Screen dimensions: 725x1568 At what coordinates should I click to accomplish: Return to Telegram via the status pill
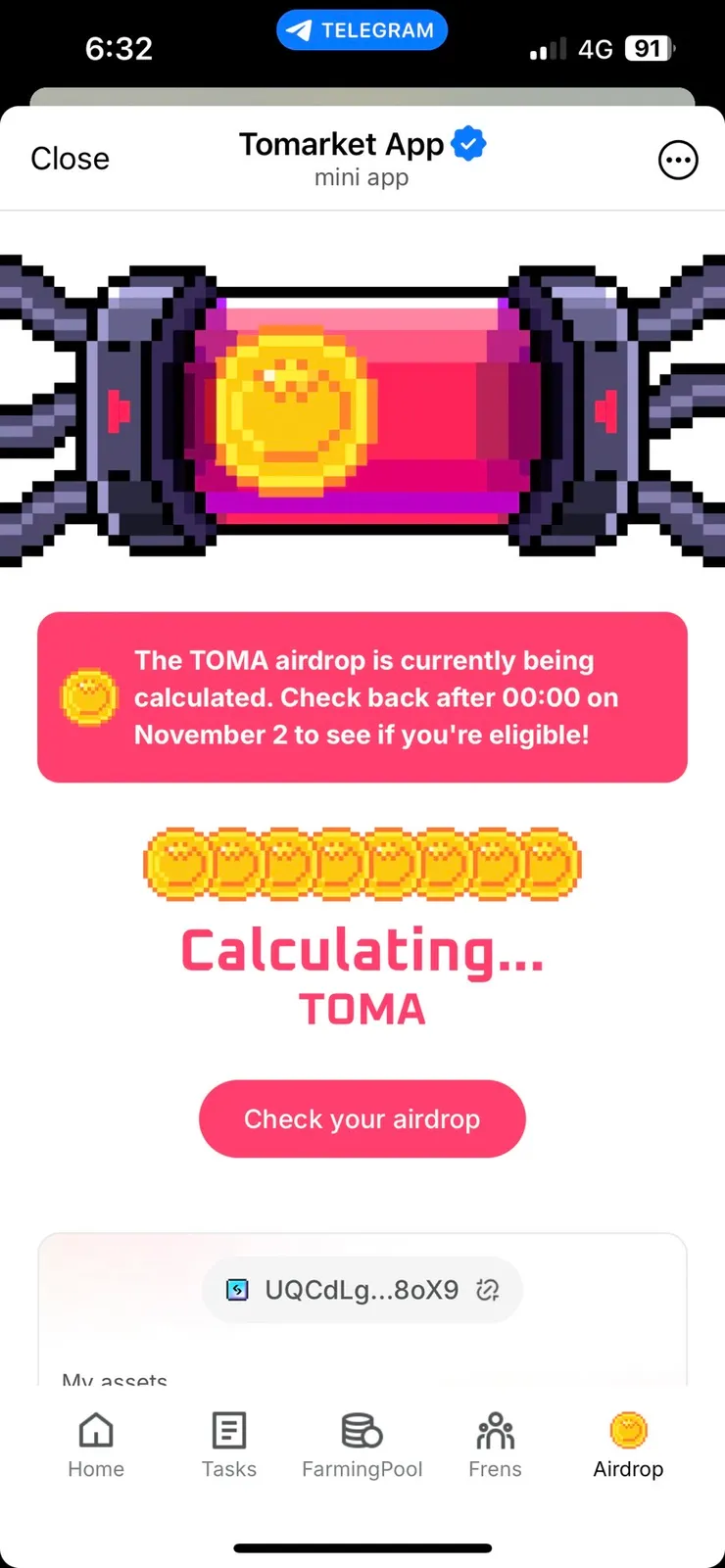(x=362, y=30)
